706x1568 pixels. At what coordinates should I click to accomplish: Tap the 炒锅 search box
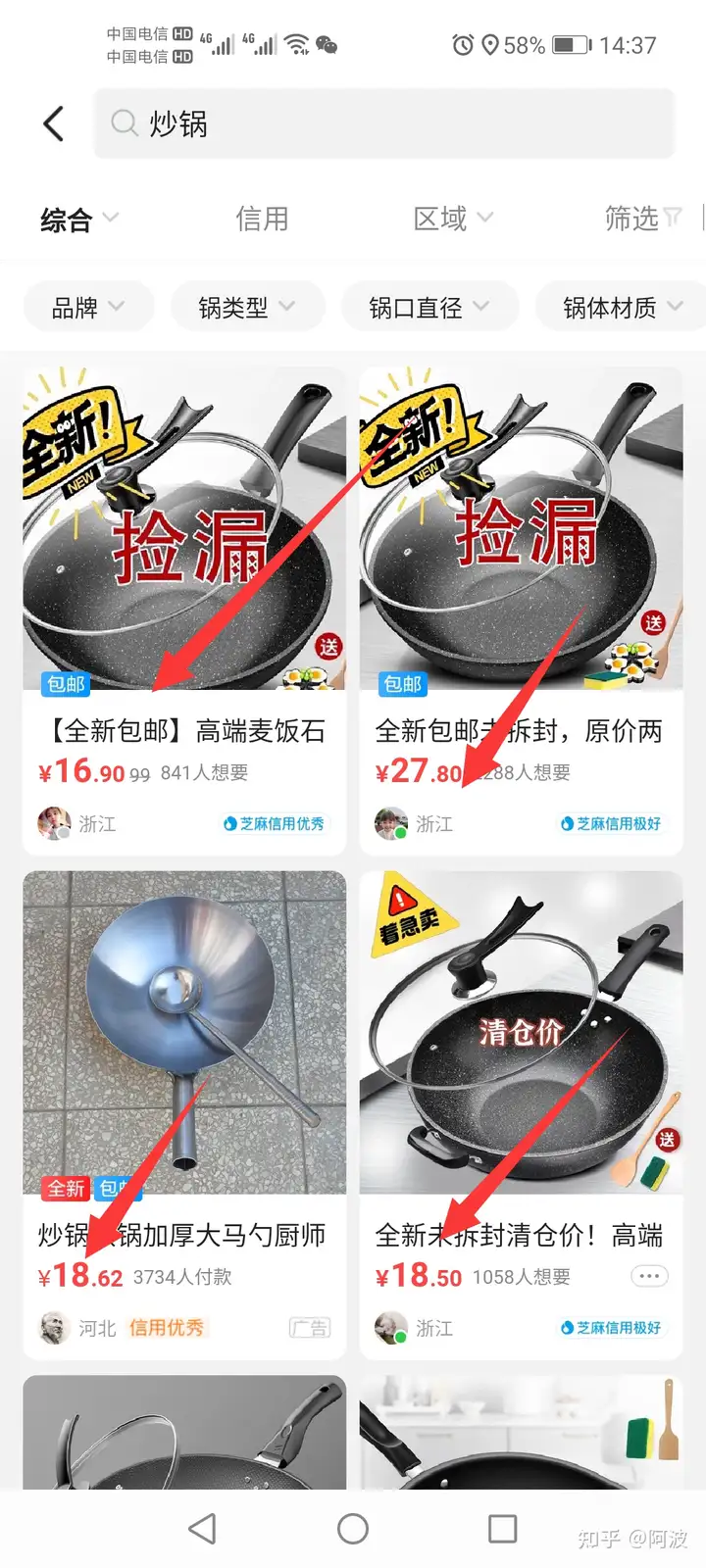pyautogui.click(x=382, y=123)
